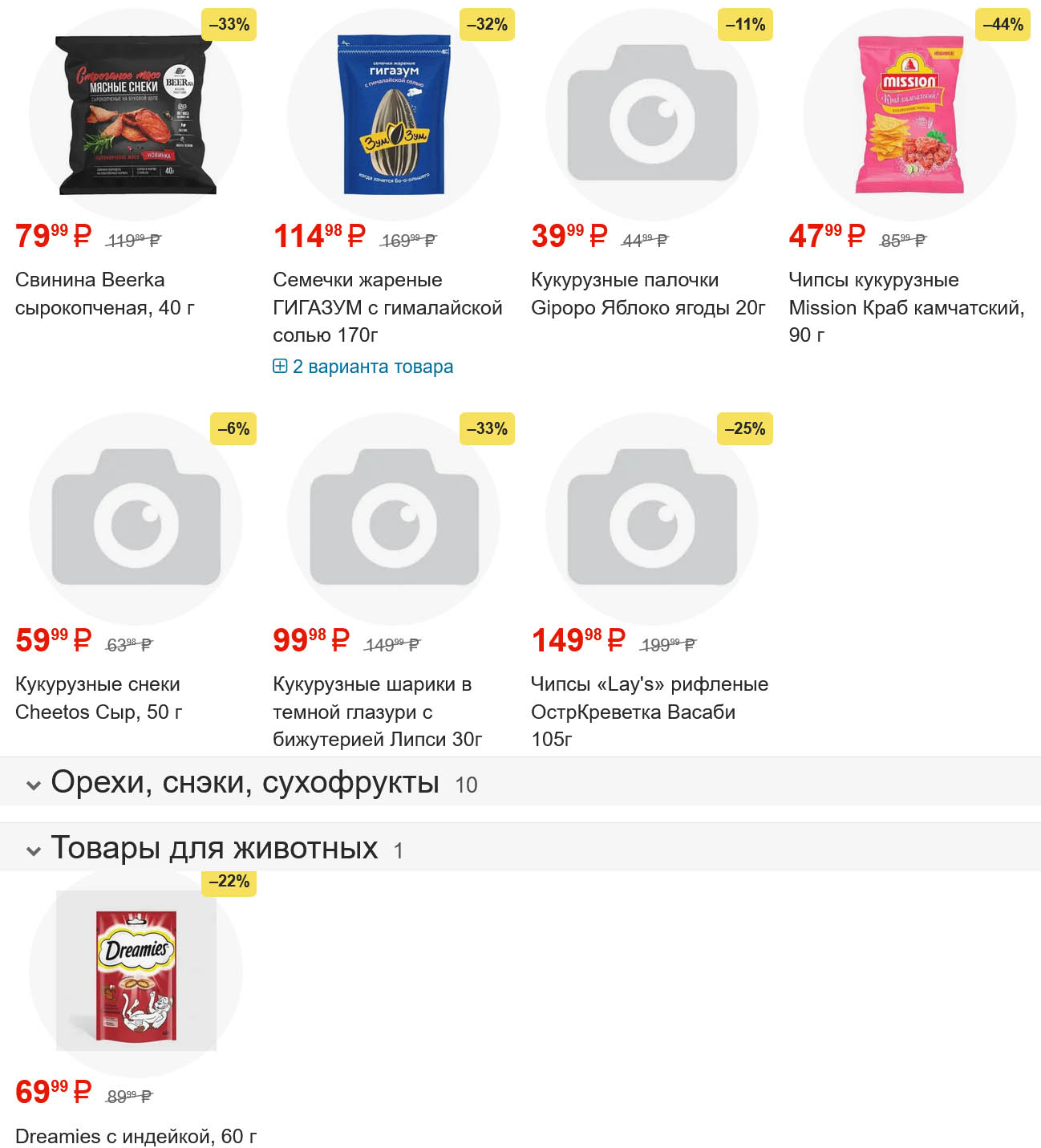This screenshot has width=1041, height=1148.
Task: Open Свинина Beerka сырокопченая product card
Action: (x=104, y=294)
